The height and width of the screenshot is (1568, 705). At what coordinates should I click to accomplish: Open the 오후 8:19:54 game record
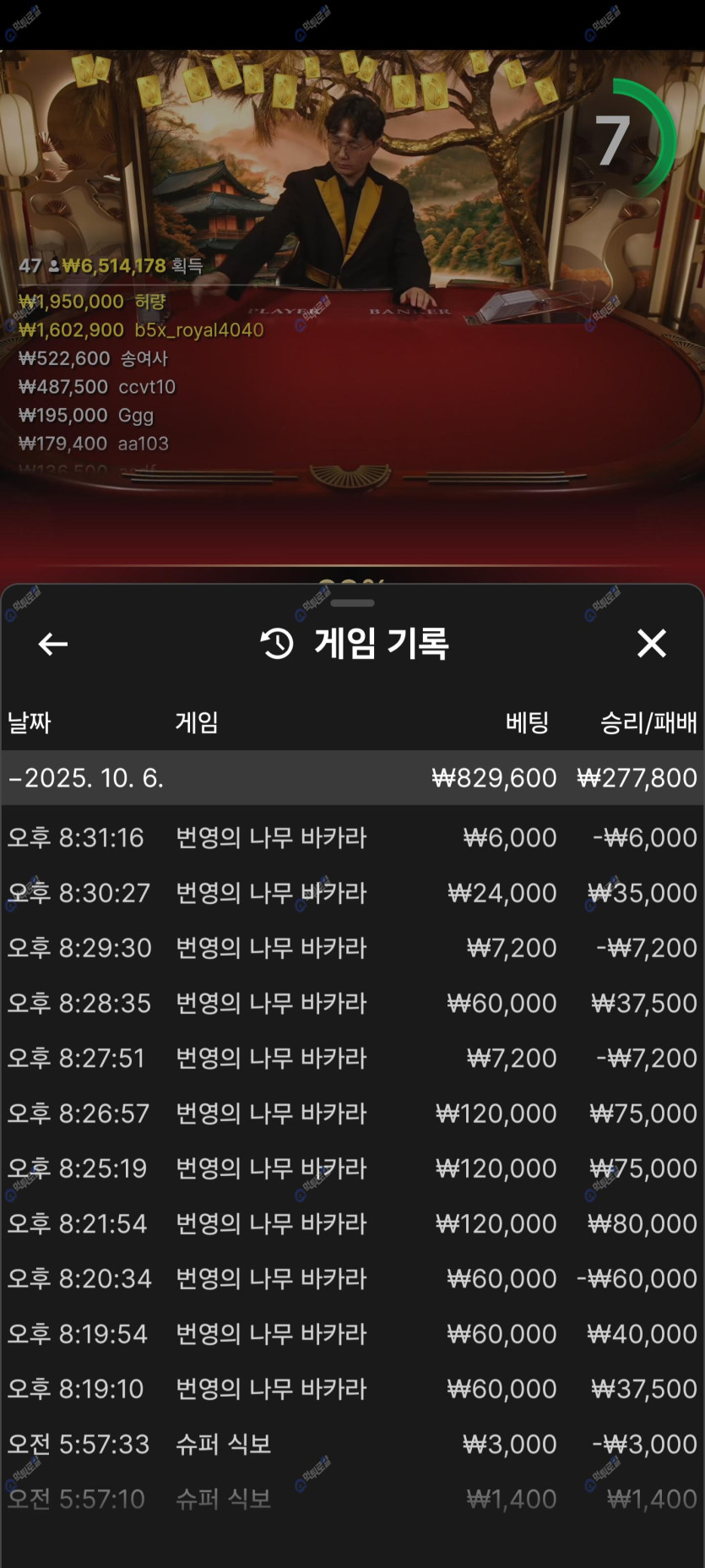tap(352, 1333)
